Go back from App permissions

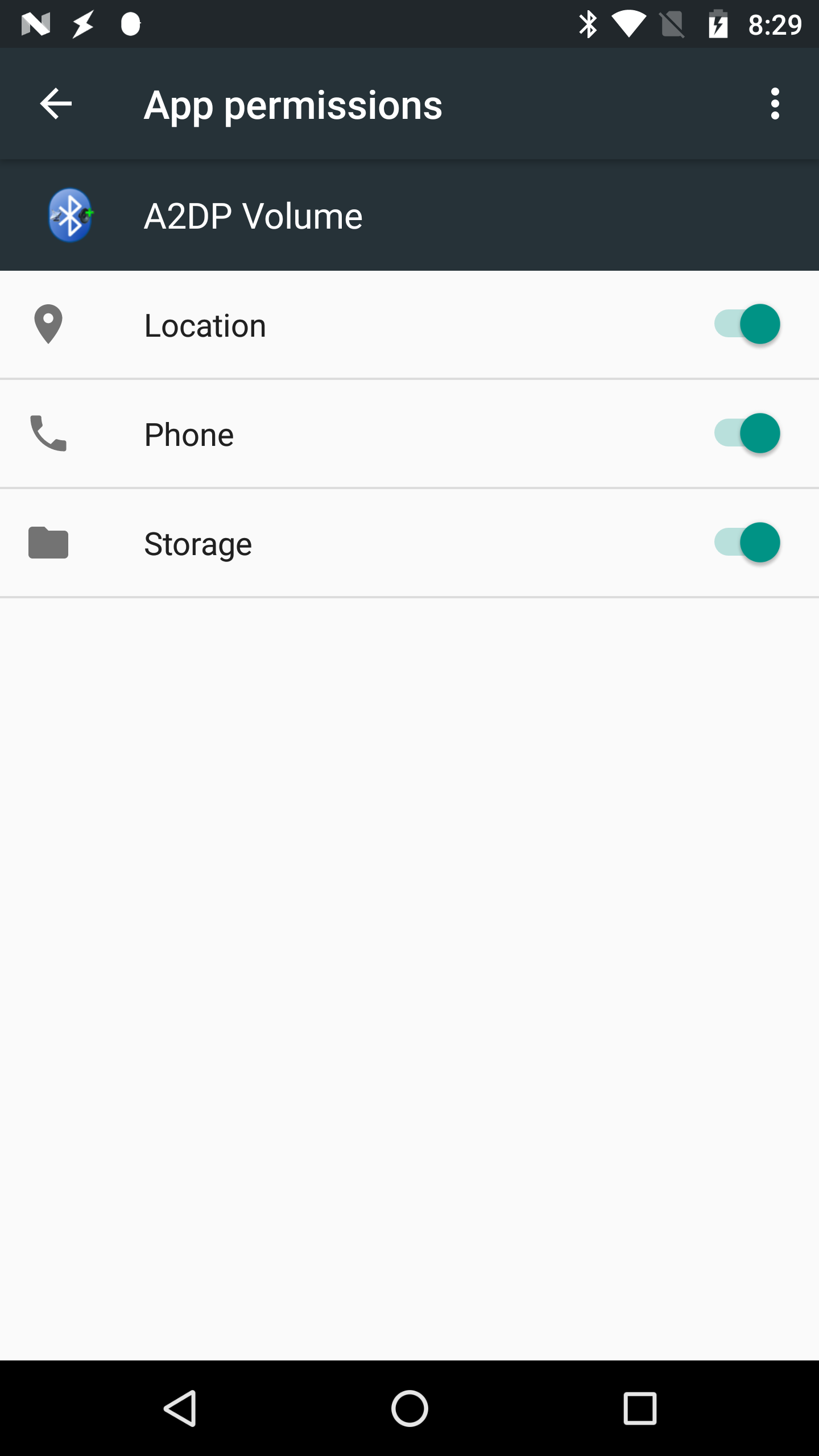56,104
